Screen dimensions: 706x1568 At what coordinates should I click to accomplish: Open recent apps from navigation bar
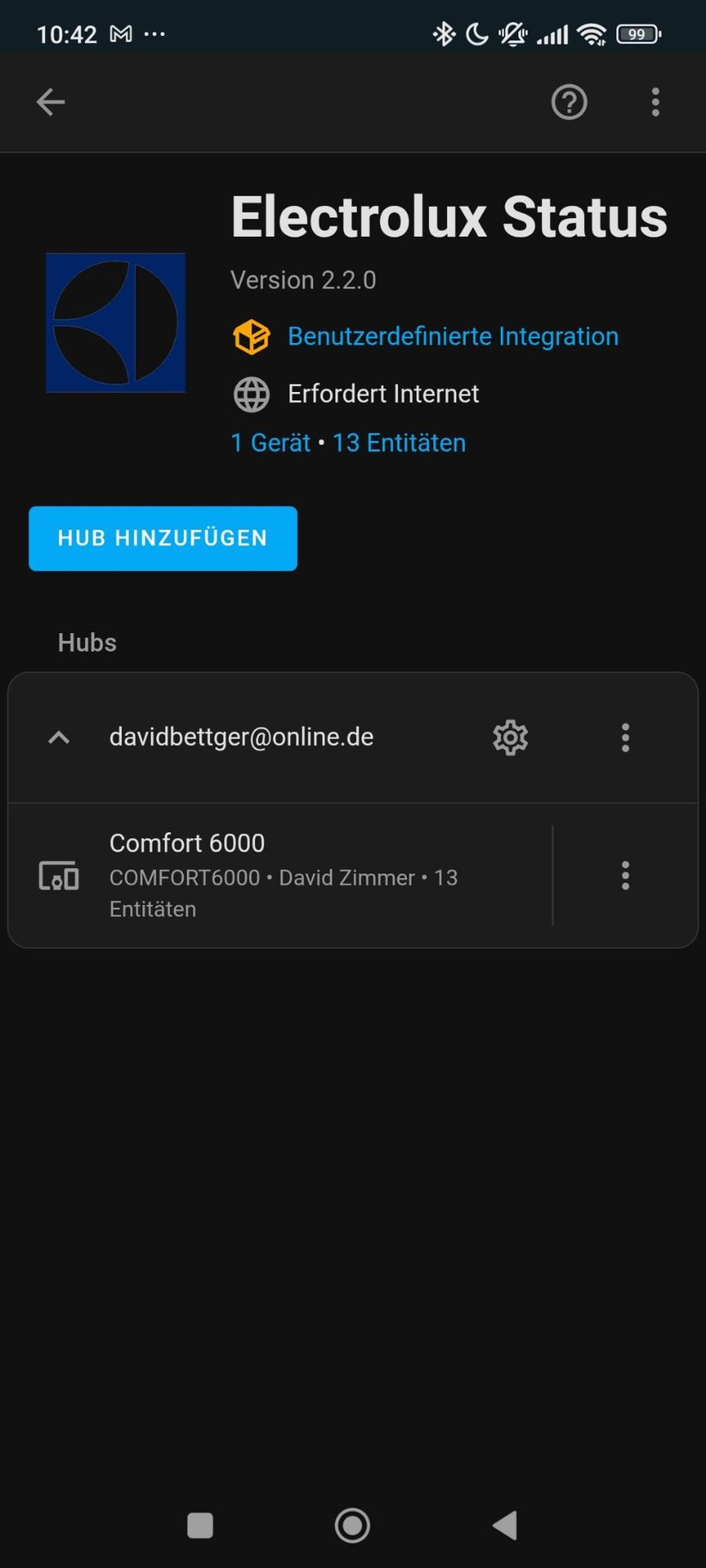coord(200,1525)
